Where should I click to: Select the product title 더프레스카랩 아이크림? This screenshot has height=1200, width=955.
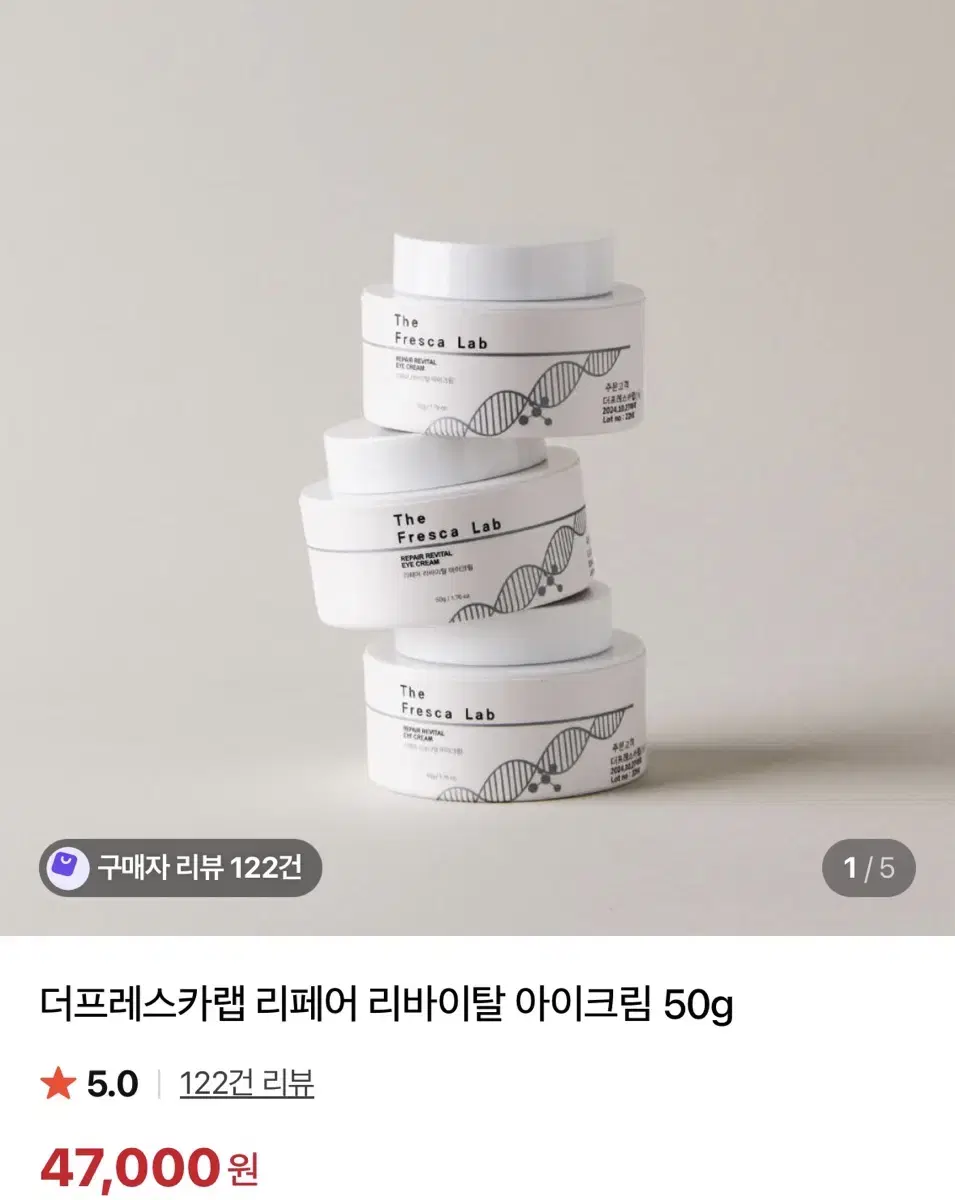pos(390,998)
